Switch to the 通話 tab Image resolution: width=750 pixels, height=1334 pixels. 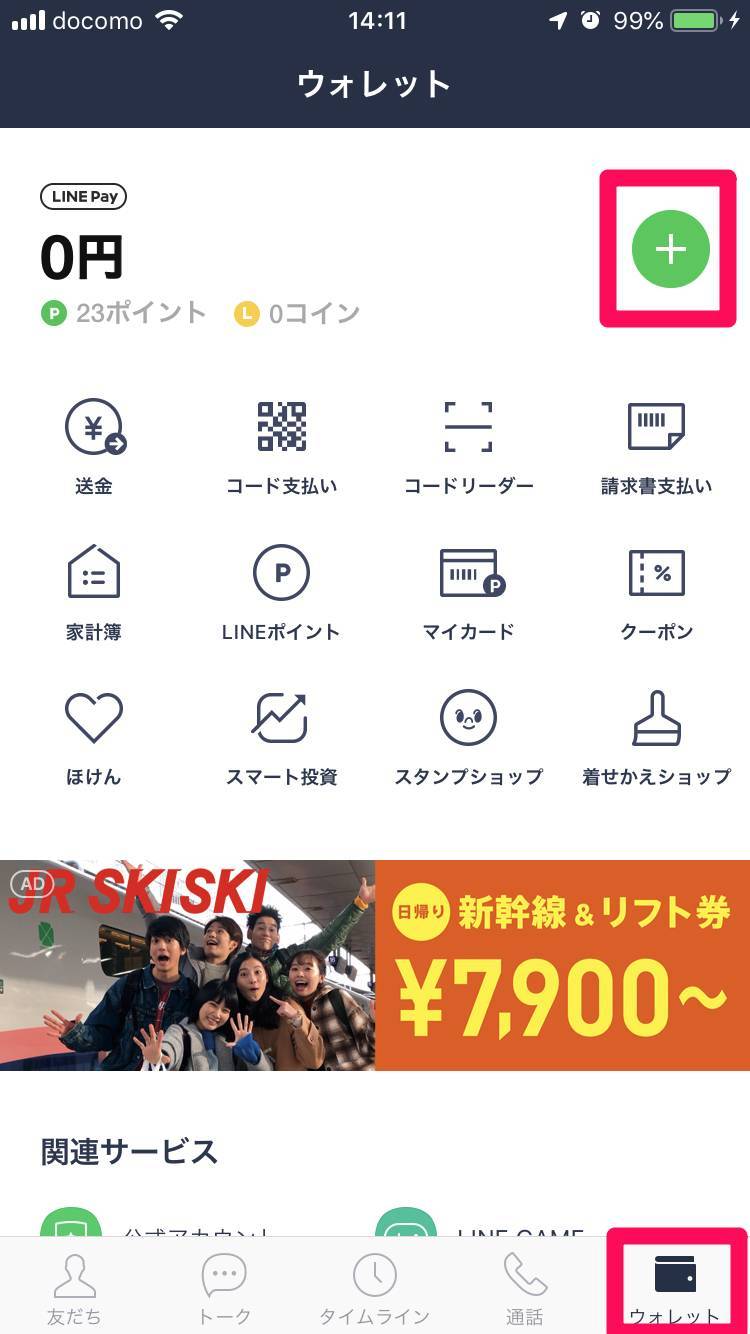(x=524, y=1288)
